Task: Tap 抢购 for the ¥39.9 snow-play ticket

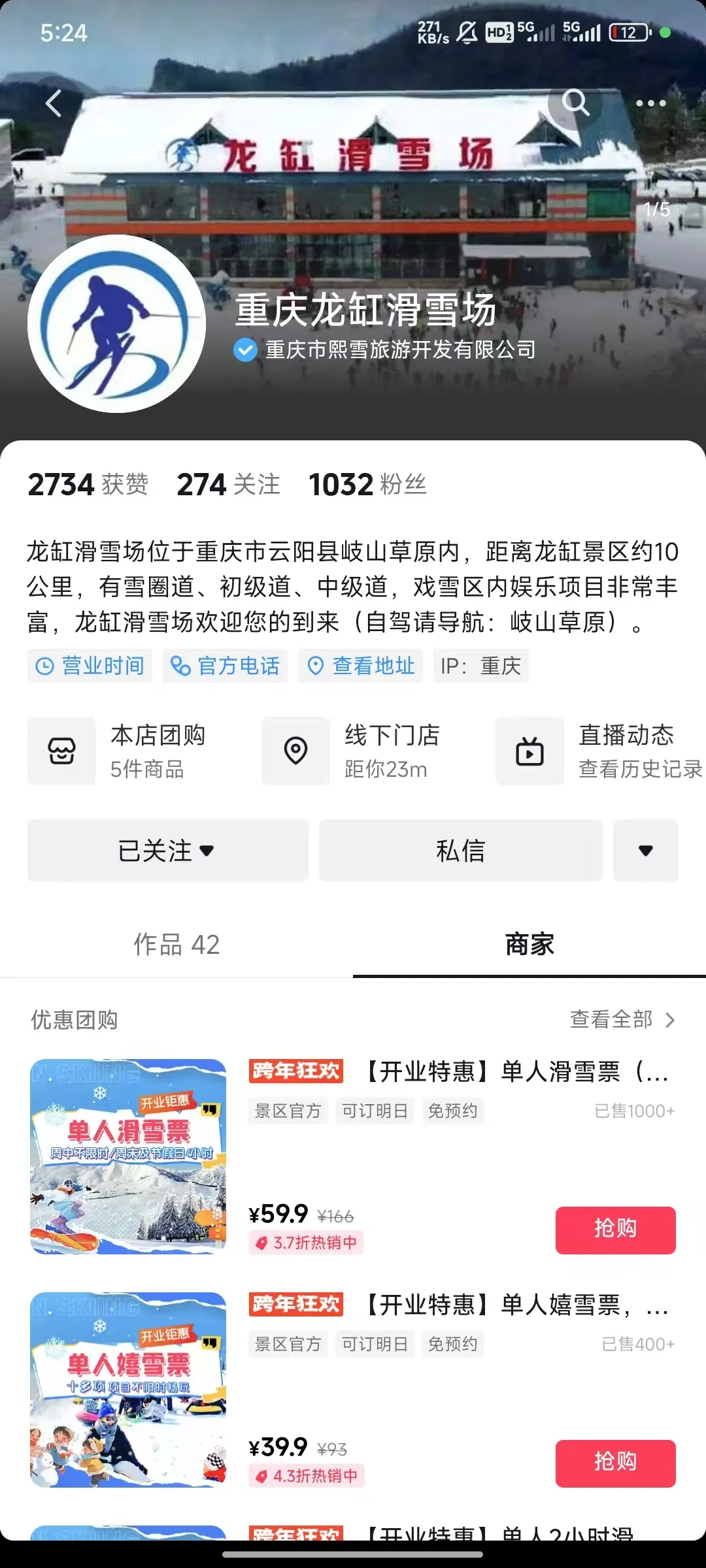Action: 615,1463
